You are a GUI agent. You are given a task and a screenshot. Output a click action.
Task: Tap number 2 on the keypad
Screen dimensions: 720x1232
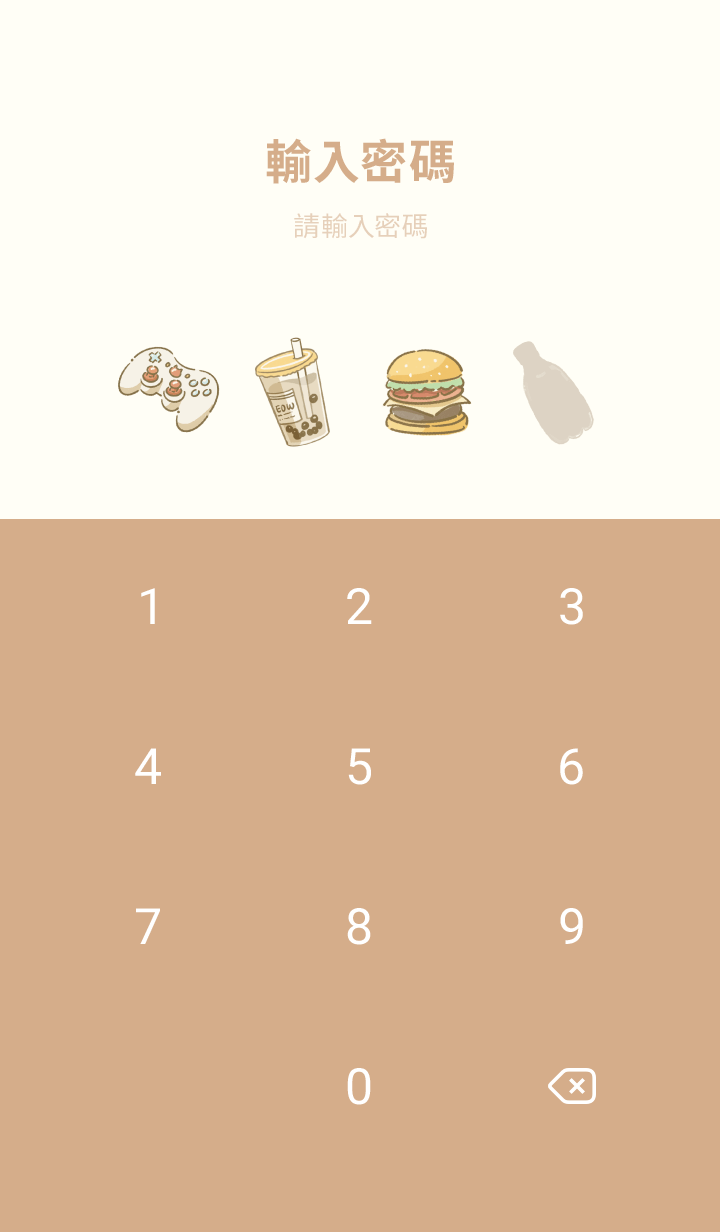[359, 607]
